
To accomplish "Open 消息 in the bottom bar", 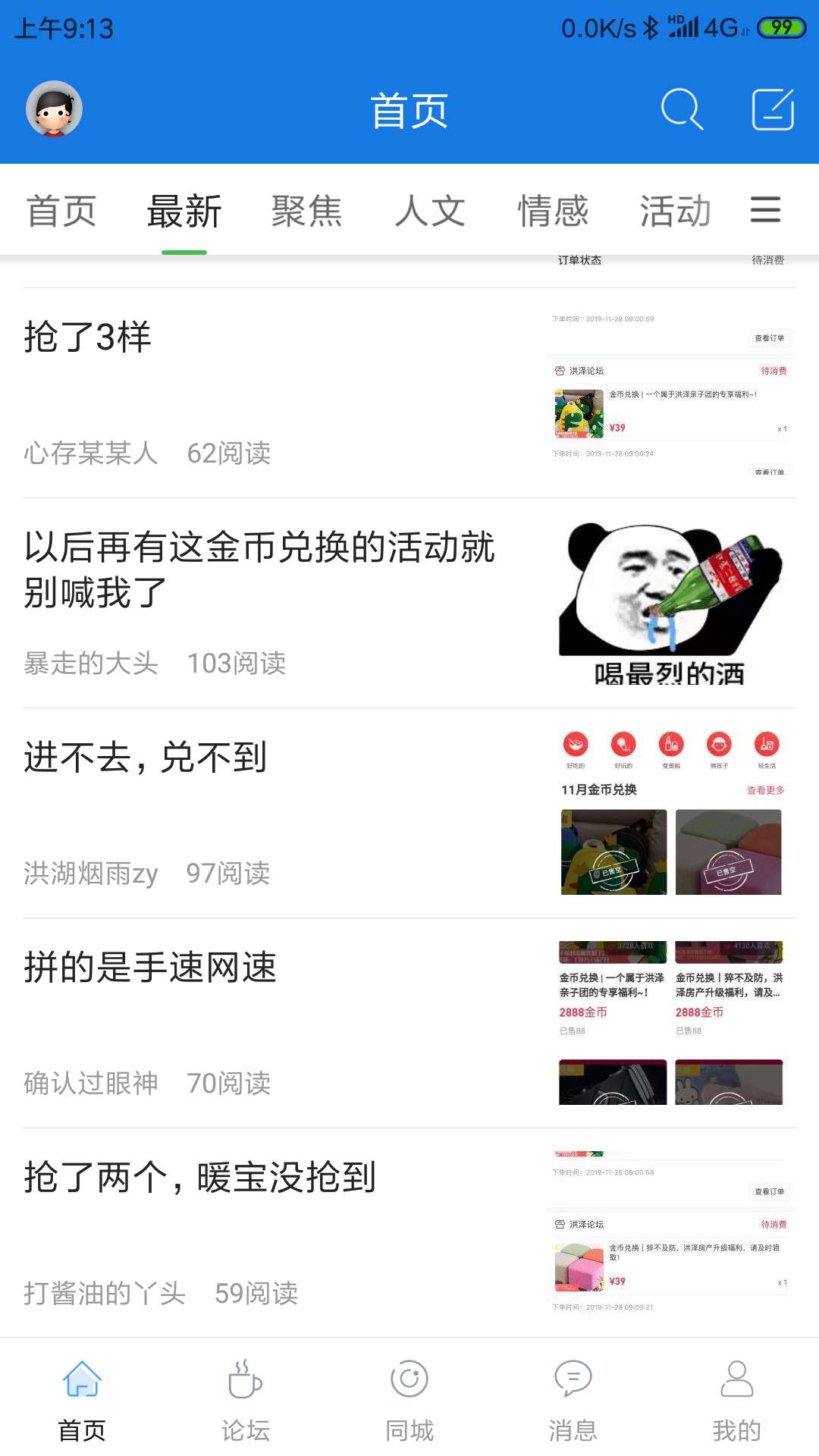I will [573, 1400].
